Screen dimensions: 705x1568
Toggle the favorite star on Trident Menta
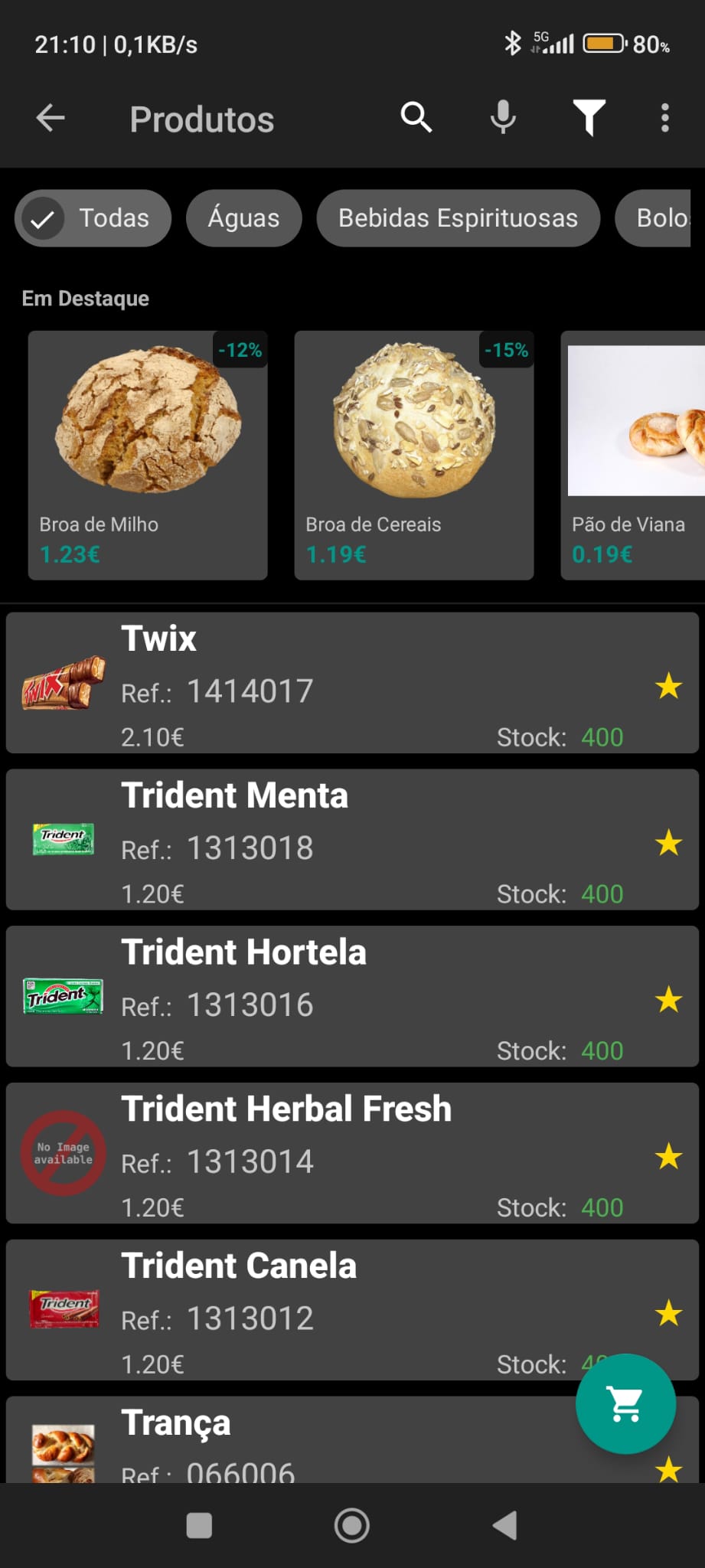[668, 843]
